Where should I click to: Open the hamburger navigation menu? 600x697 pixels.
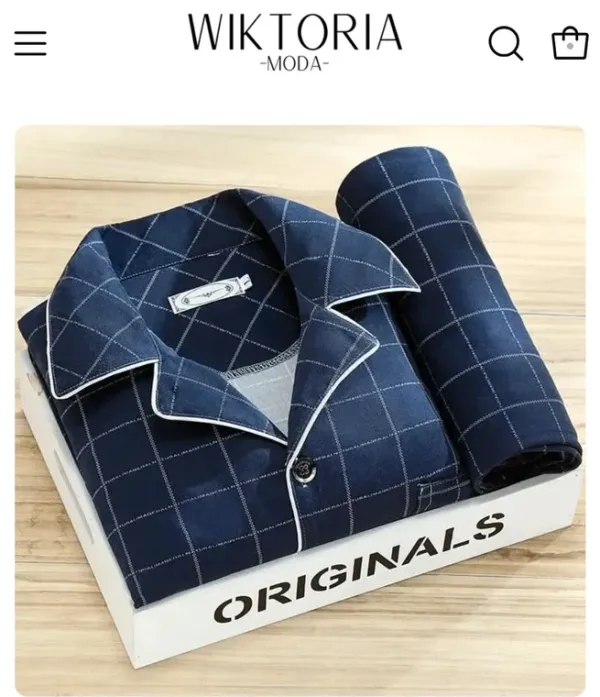[x=30, y=43]
